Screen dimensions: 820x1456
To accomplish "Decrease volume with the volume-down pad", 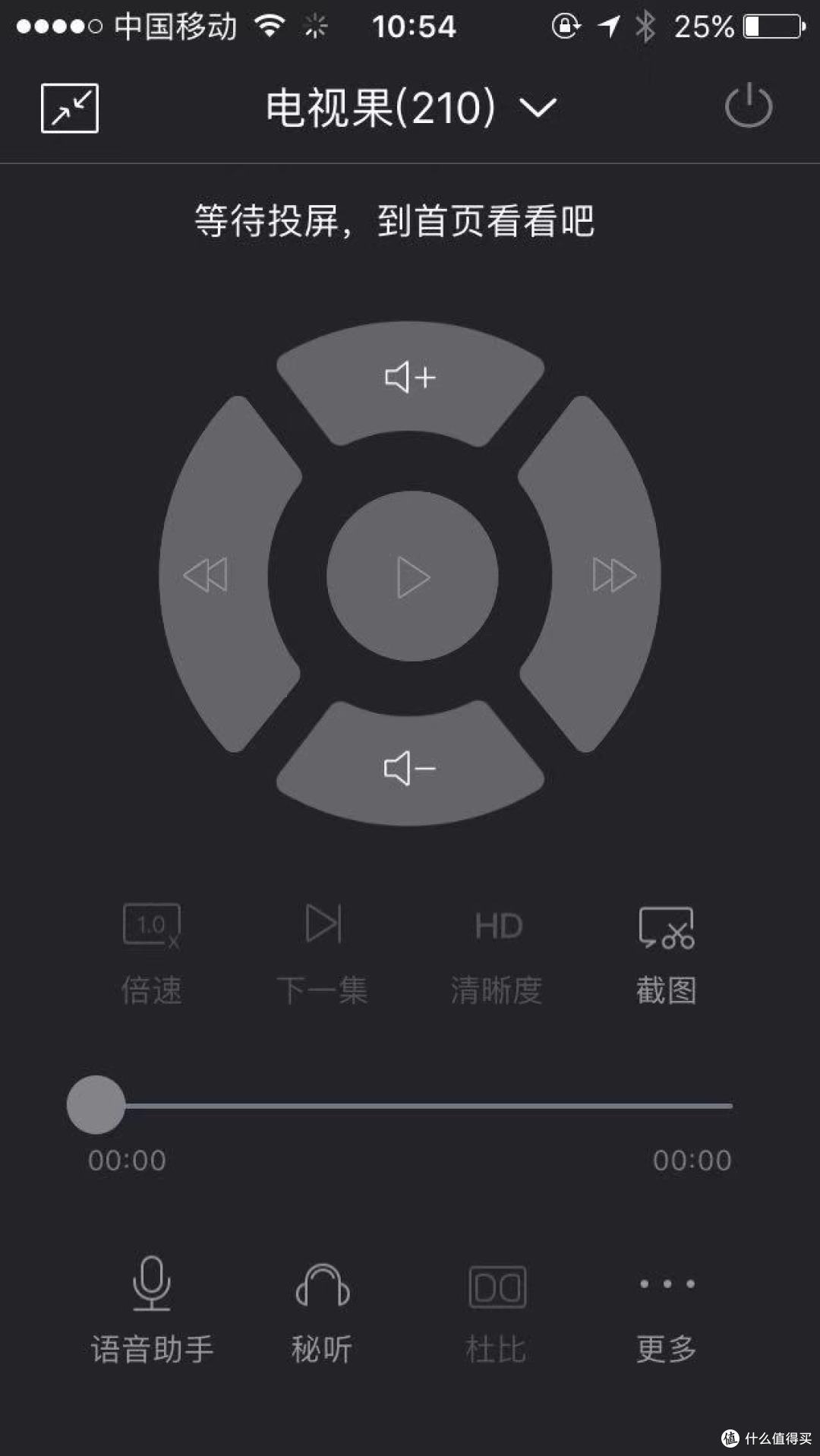I will click(x=410, y=765).
